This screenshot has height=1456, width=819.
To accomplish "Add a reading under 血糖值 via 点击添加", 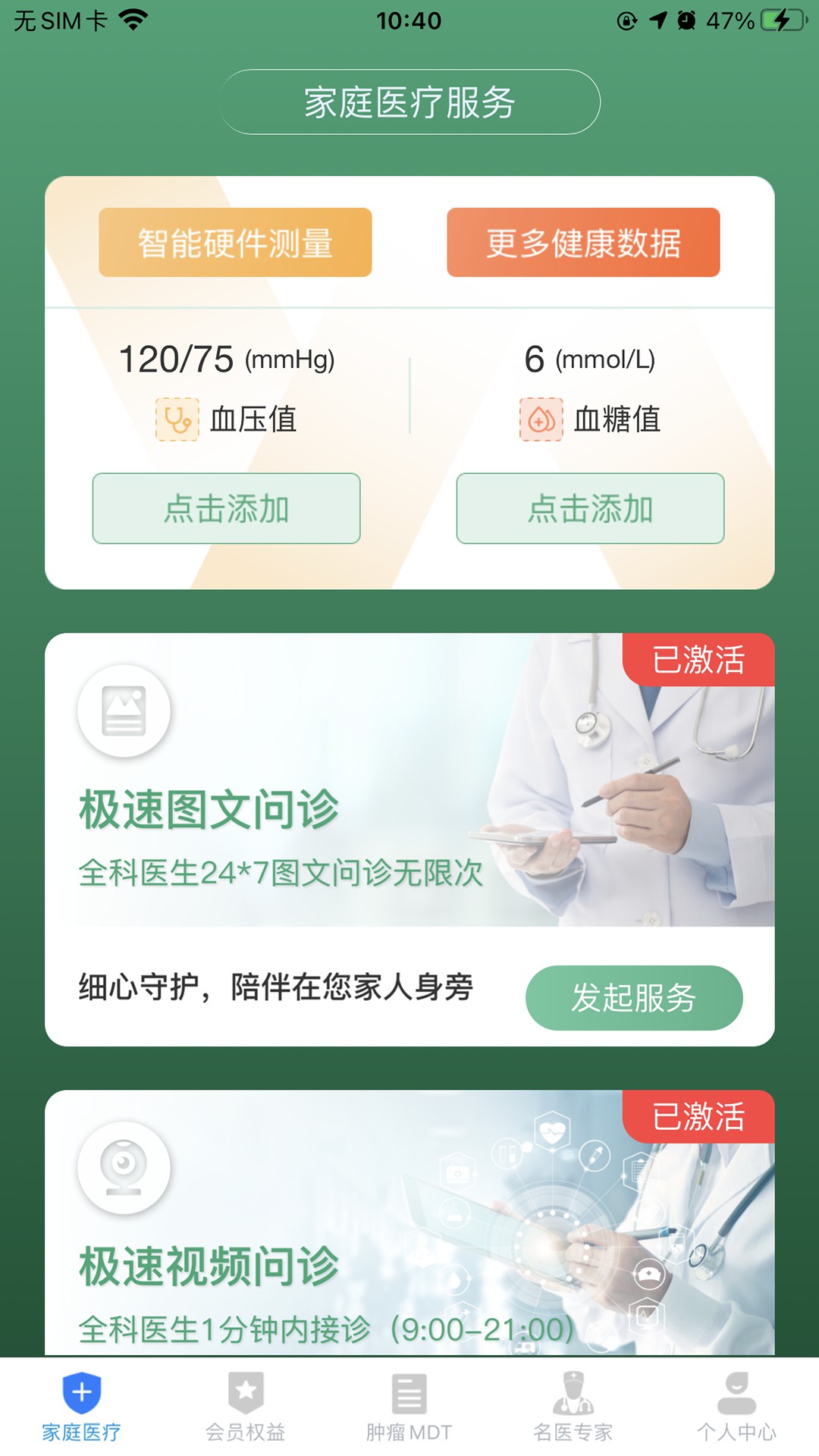I will coord(590,508).
